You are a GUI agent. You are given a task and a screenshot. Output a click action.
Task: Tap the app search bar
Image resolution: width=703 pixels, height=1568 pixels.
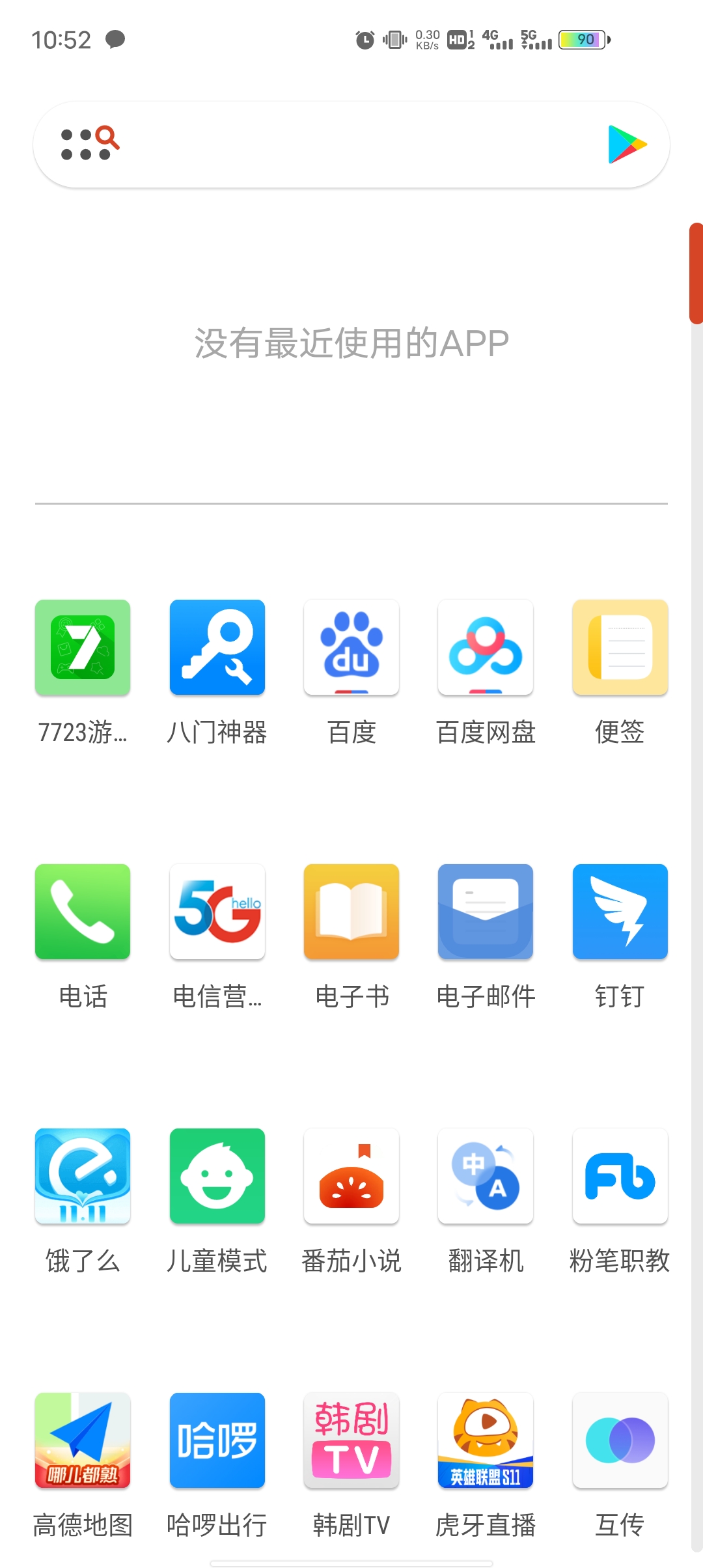click(x=351, y=145)
